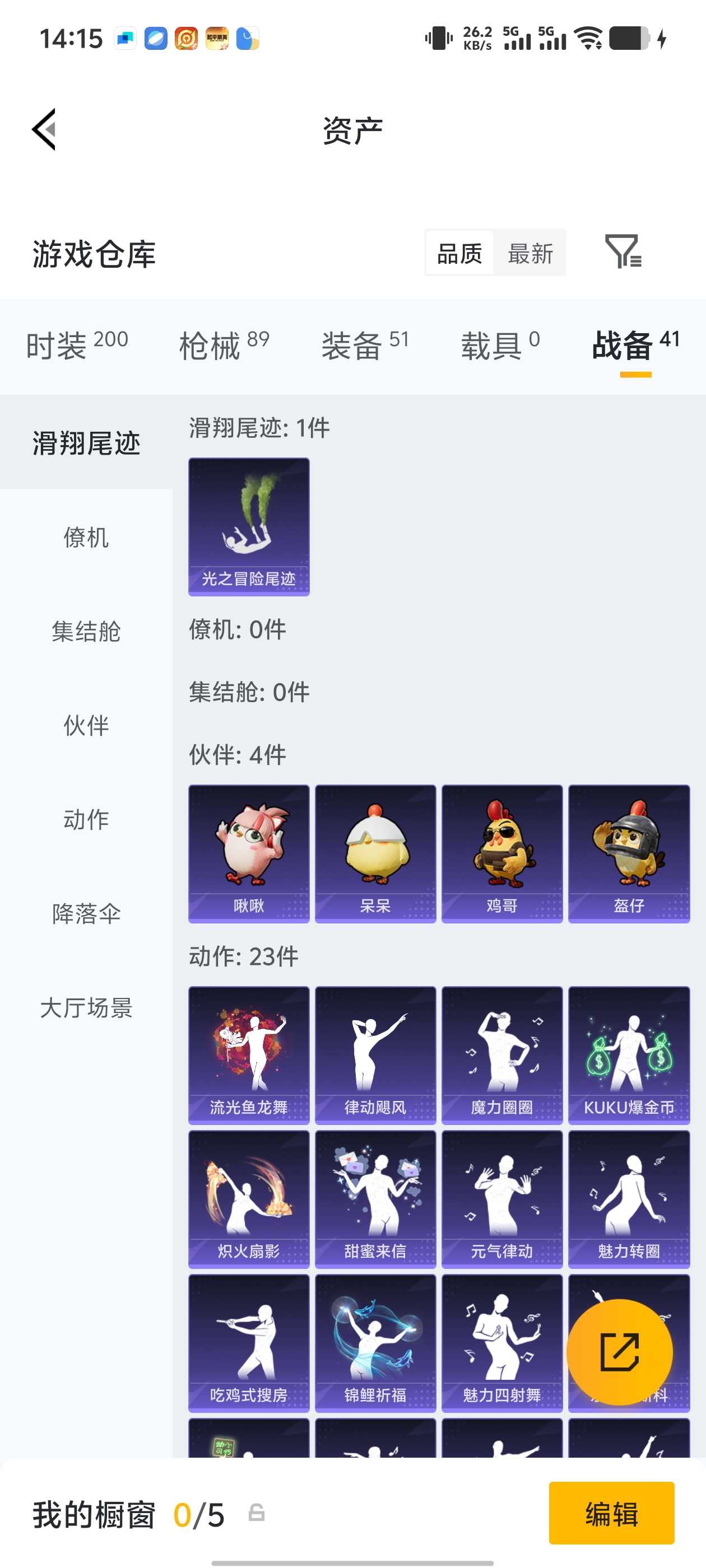Screen dimensions: 706x1568
Task: Switch sorting to 最新
Action: (530, 253)
